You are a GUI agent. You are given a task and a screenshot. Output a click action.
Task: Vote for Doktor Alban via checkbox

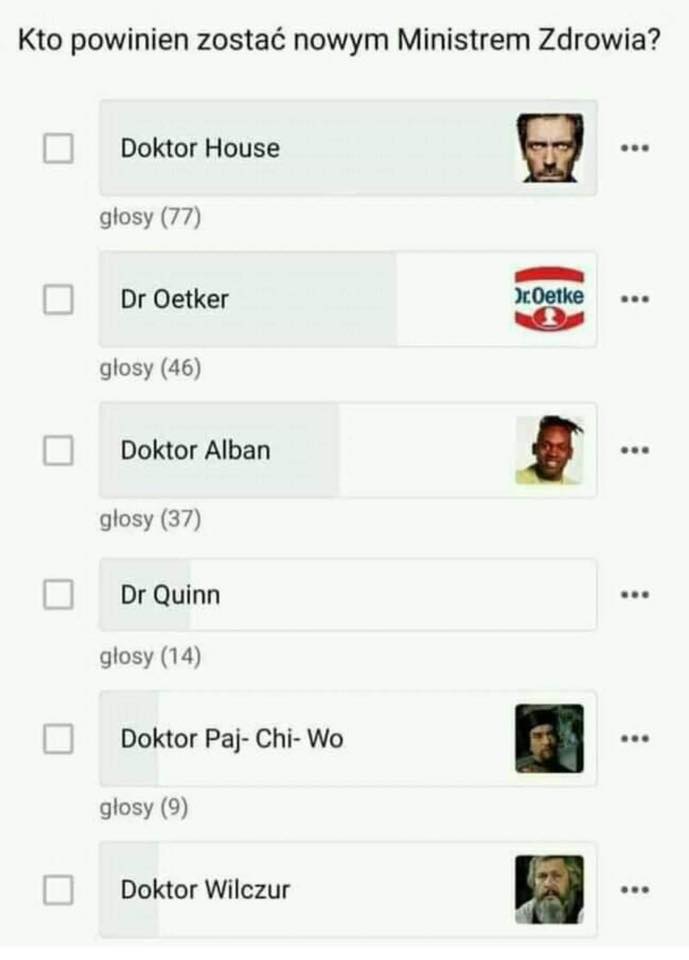[x=58, y=450]
